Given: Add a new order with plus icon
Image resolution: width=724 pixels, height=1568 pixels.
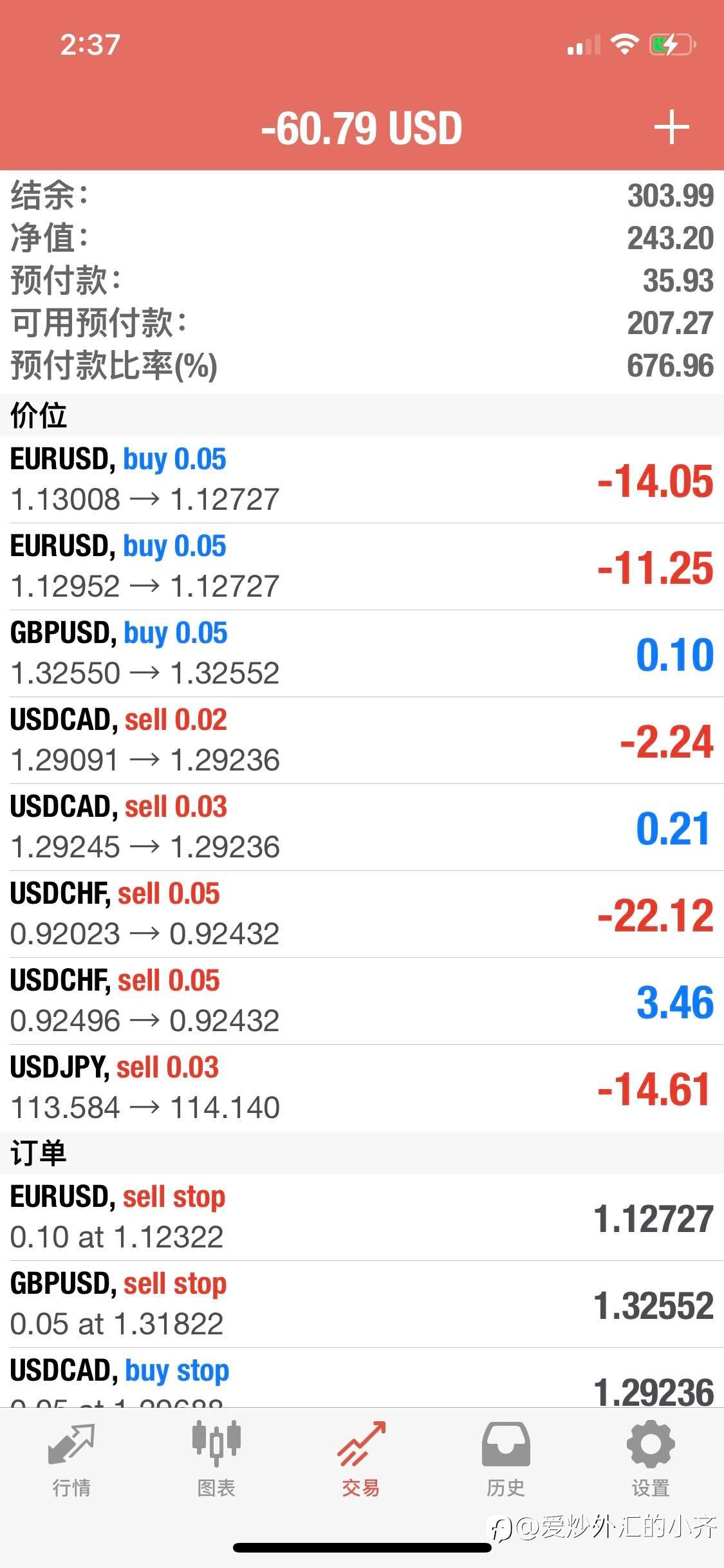Looking at the screenshot, I should [x=671, y=127].
